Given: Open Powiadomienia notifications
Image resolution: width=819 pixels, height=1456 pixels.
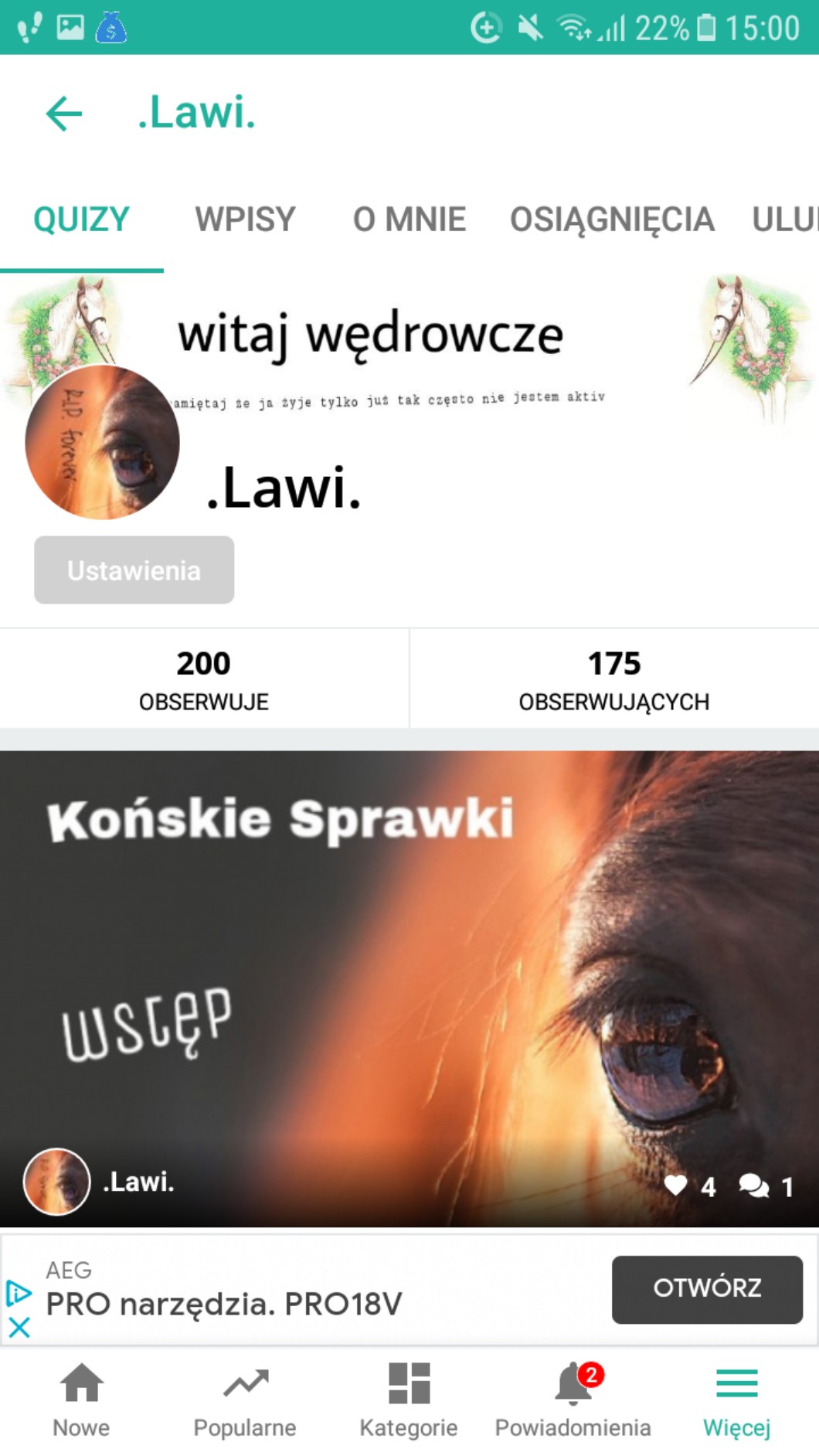Looking at the screenshot, I should pyautogui.click(x=573, y=1399).
